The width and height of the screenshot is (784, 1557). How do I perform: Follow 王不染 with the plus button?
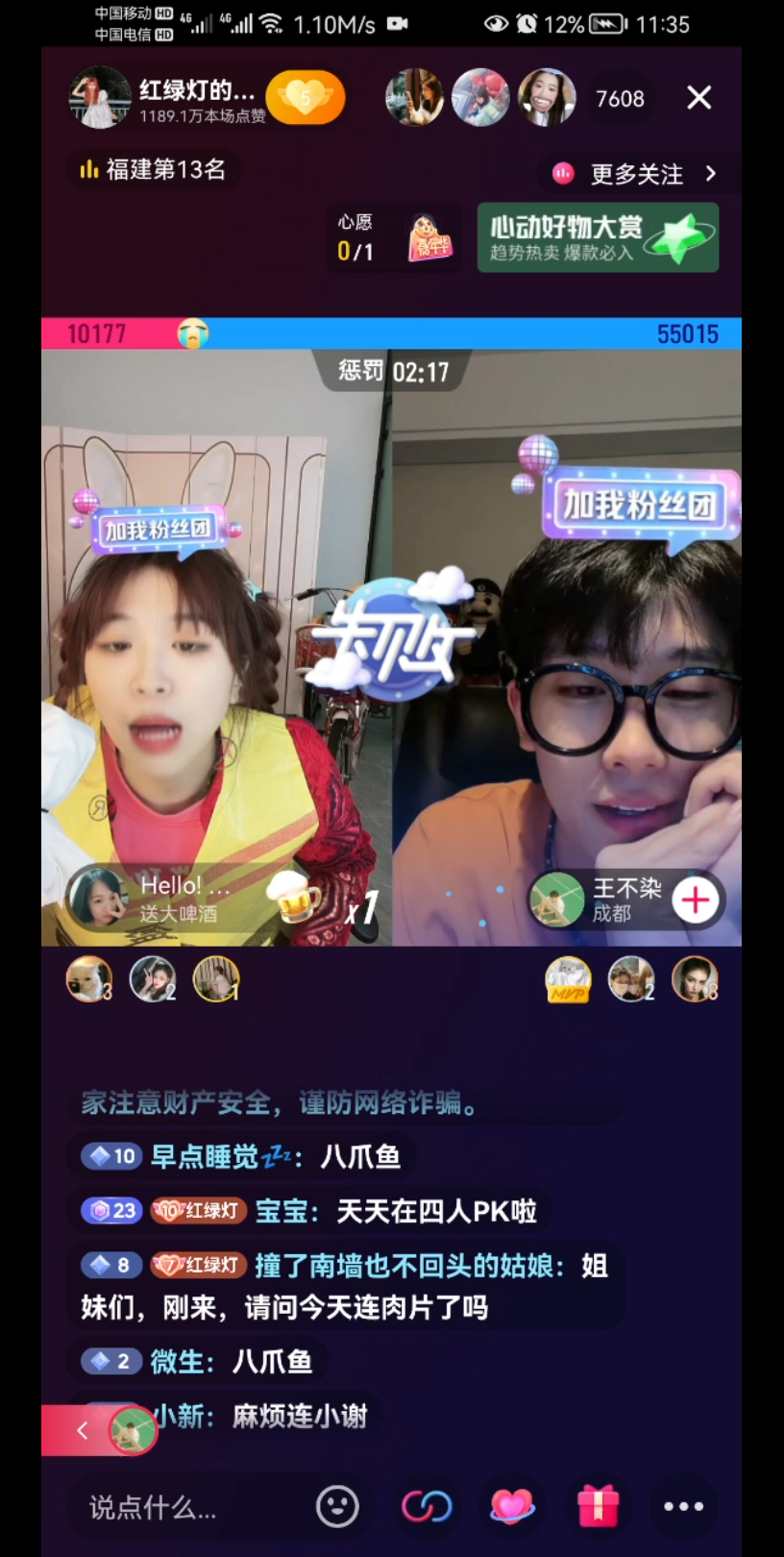[x=696, y=900]
